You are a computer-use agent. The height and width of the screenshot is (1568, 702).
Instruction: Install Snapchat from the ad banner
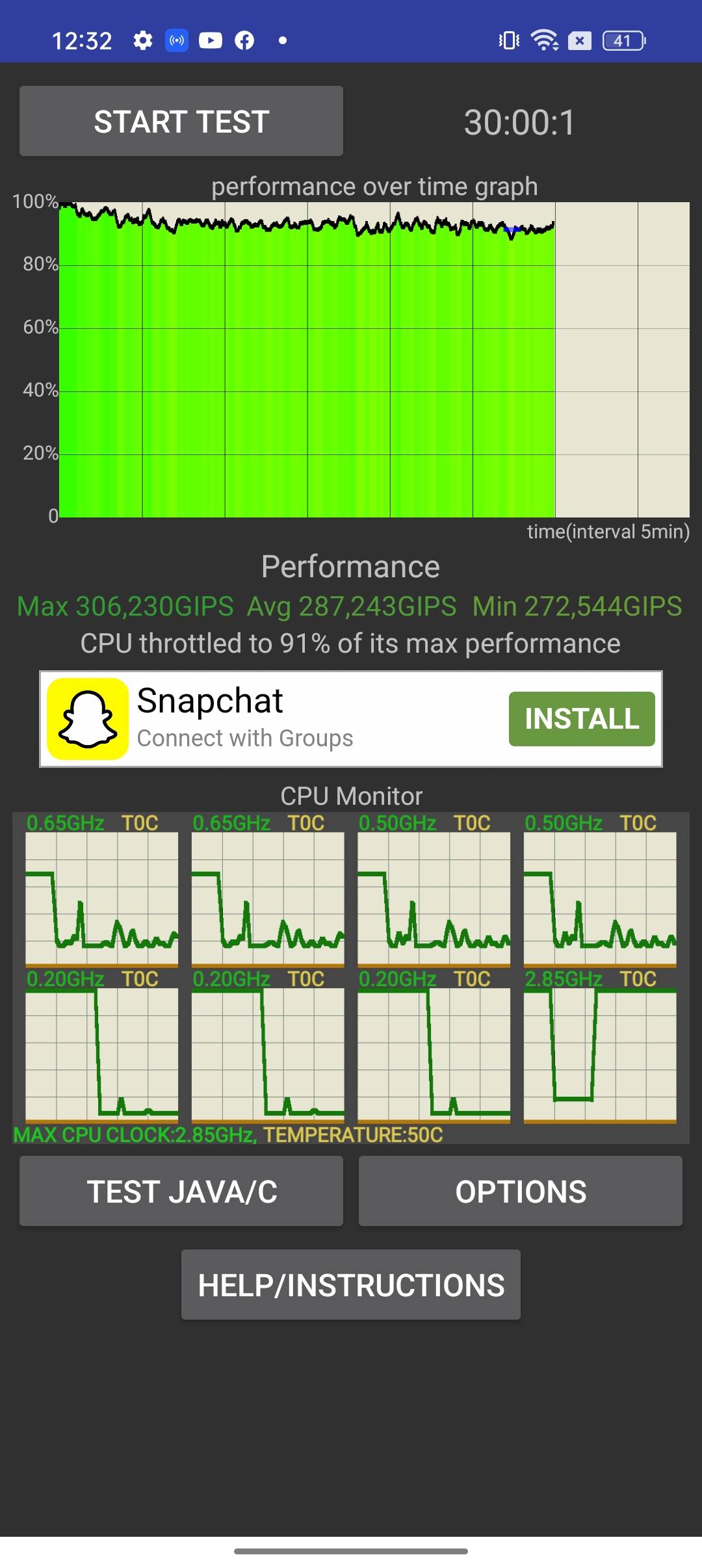point(582,719)
